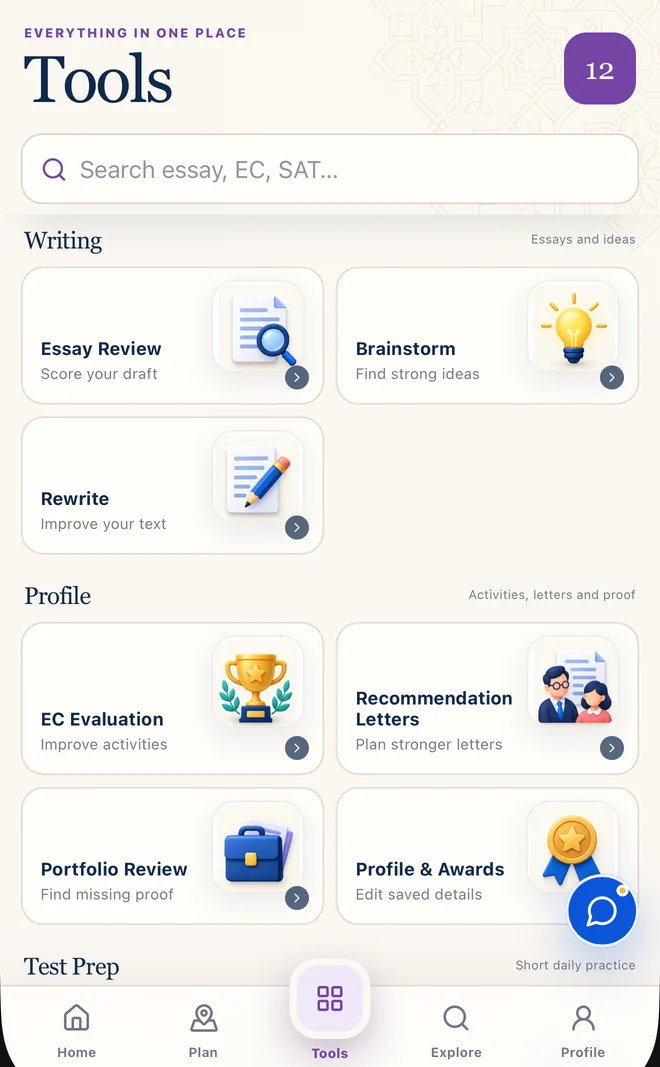This screenshot has width=660, height=1067.
Task: Open the Rewrite tool card
Action: pyautogui.click(x=172, y=485)
